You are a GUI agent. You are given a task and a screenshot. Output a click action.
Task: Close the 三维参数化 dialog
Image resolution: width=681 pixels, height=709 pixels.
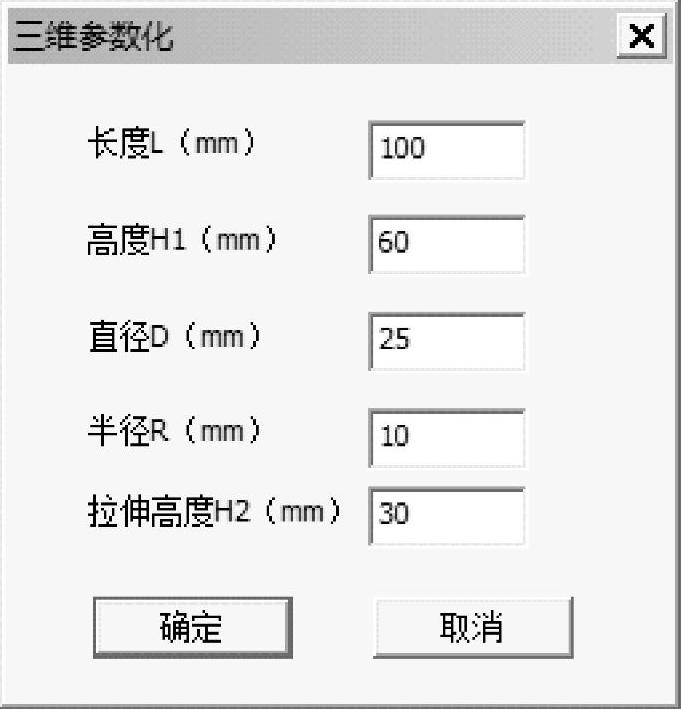641,37
